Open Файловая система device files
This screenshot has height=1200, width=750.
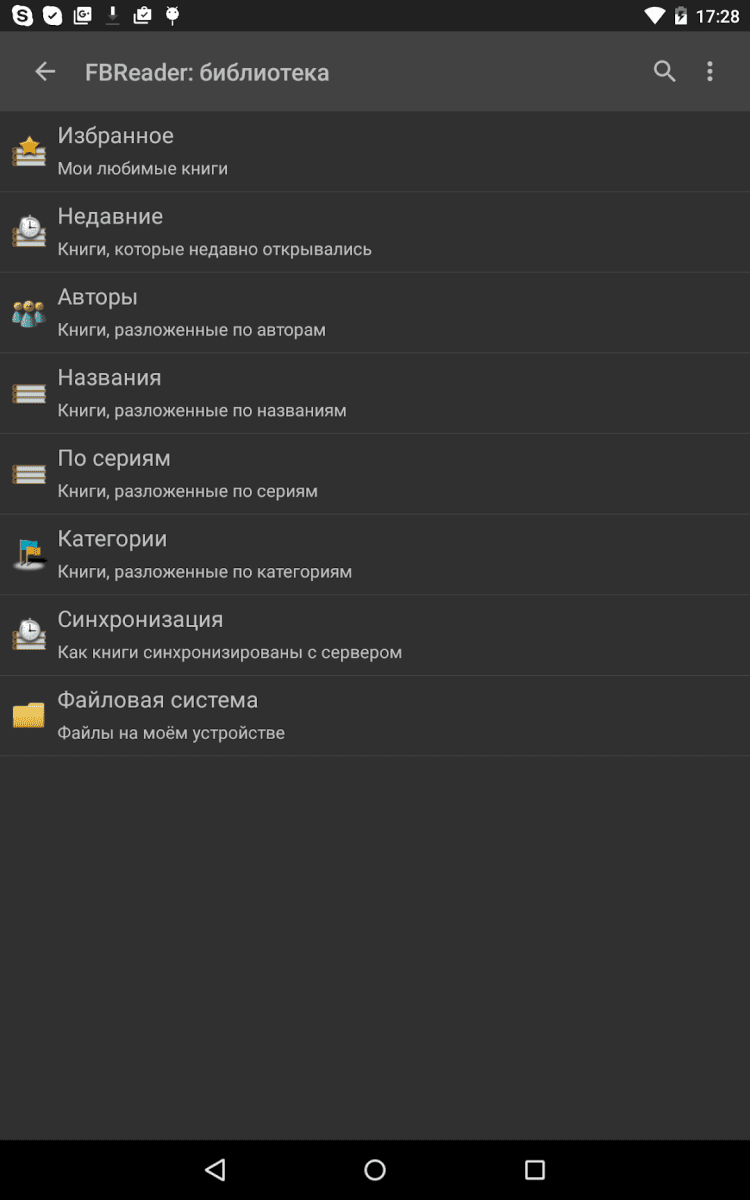point(375,715)
